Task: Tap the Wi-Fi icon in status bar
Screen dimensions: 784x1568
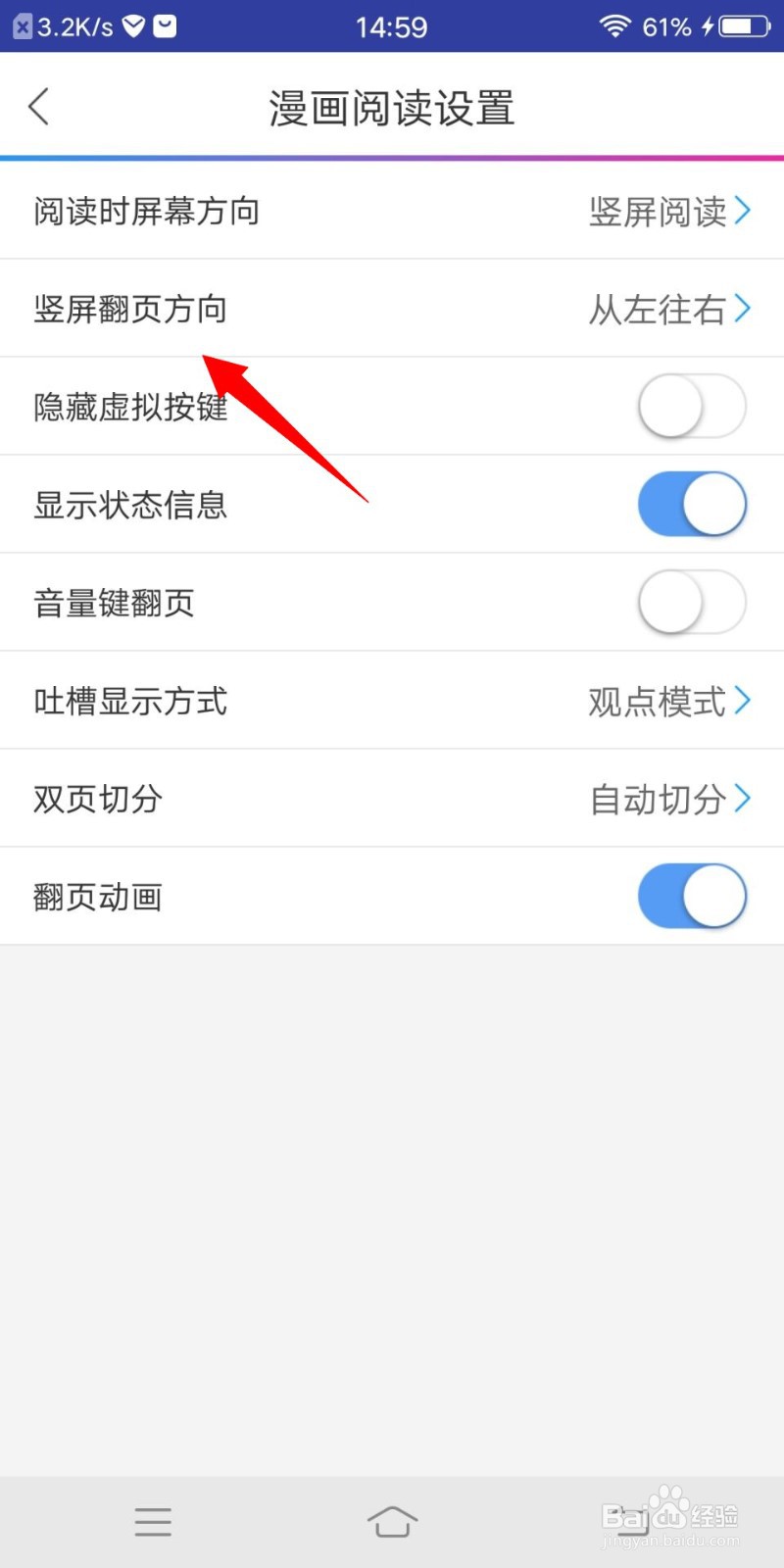Action: pos(615,26)
